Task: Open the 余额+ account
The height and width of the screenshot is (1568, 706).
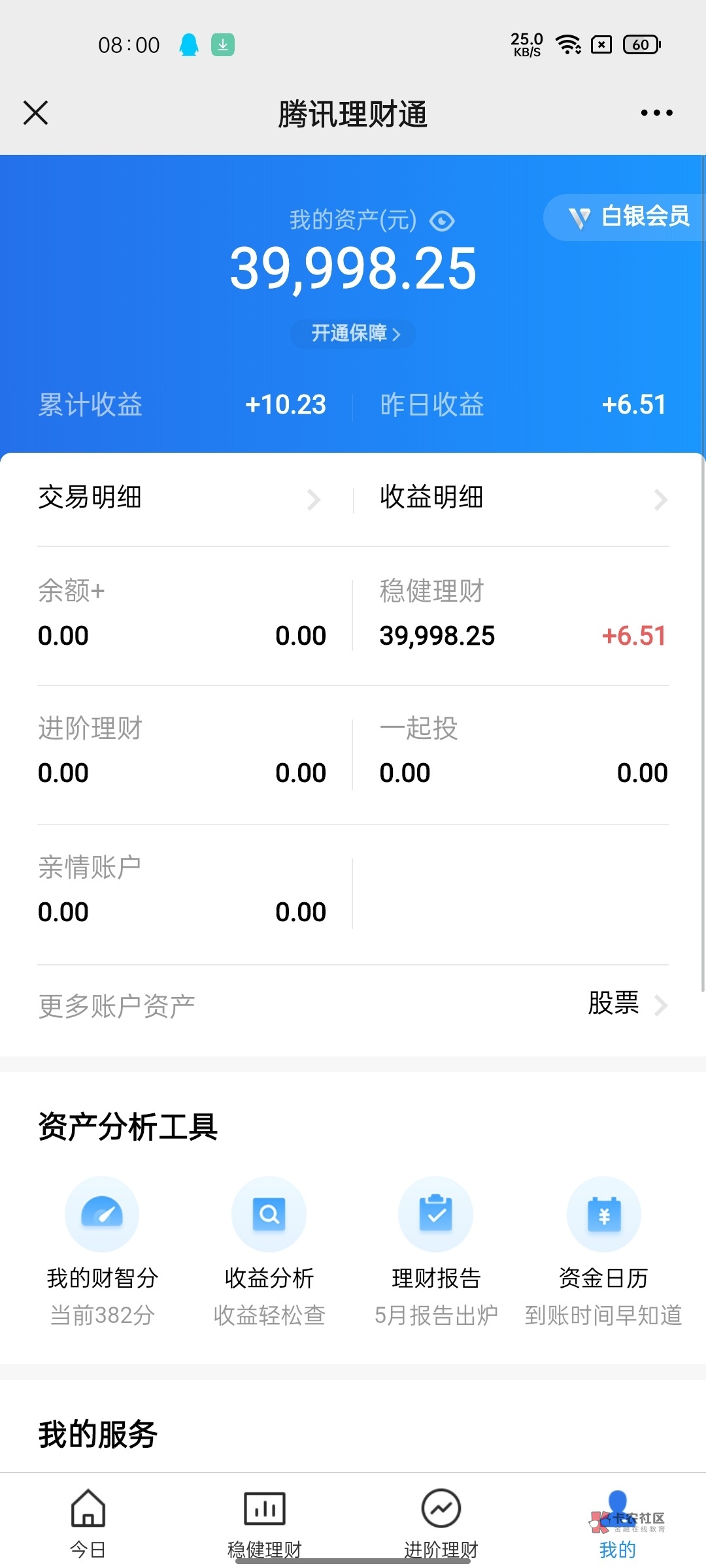Action: coord(182,614)
